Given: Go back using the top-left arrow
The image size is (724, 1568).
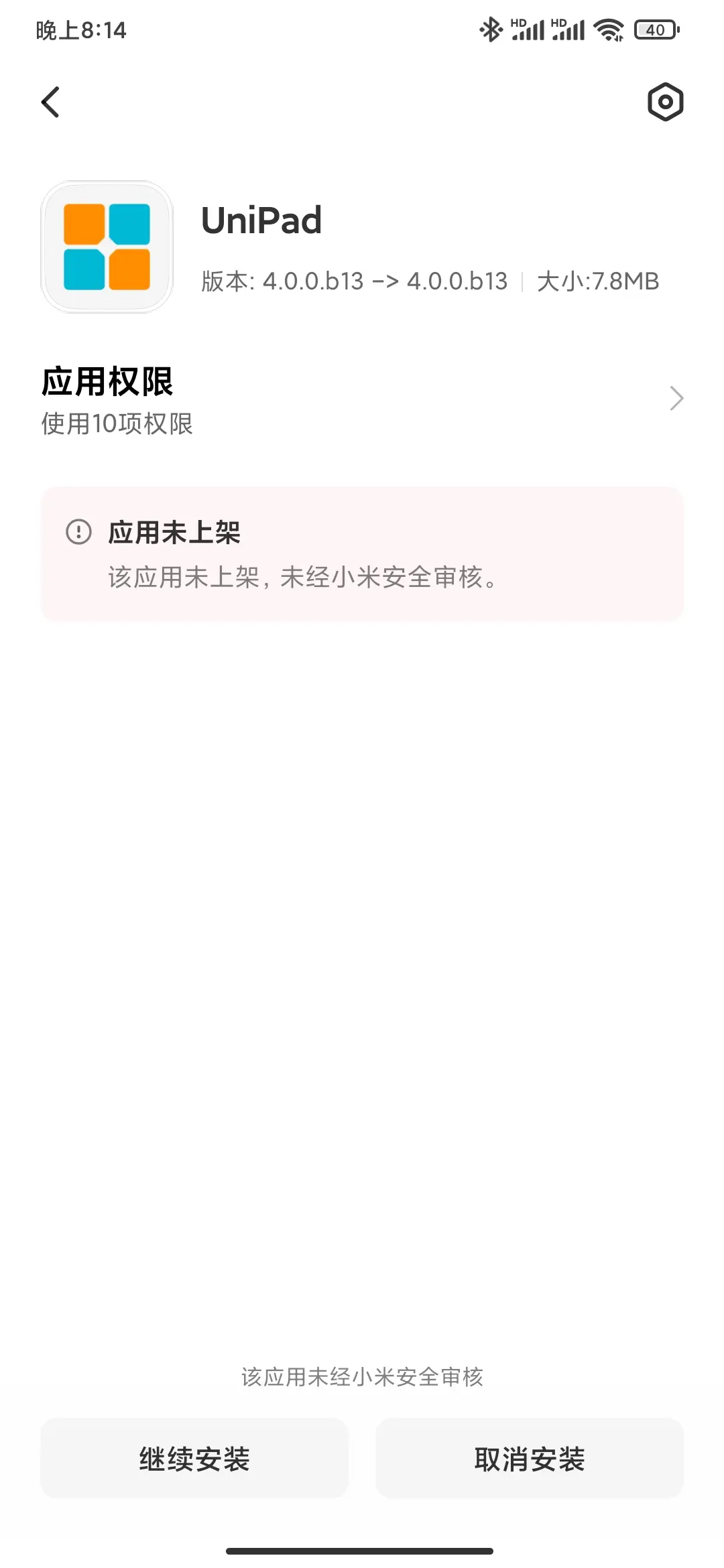Looking at the screenshot, I should (51, 102).
